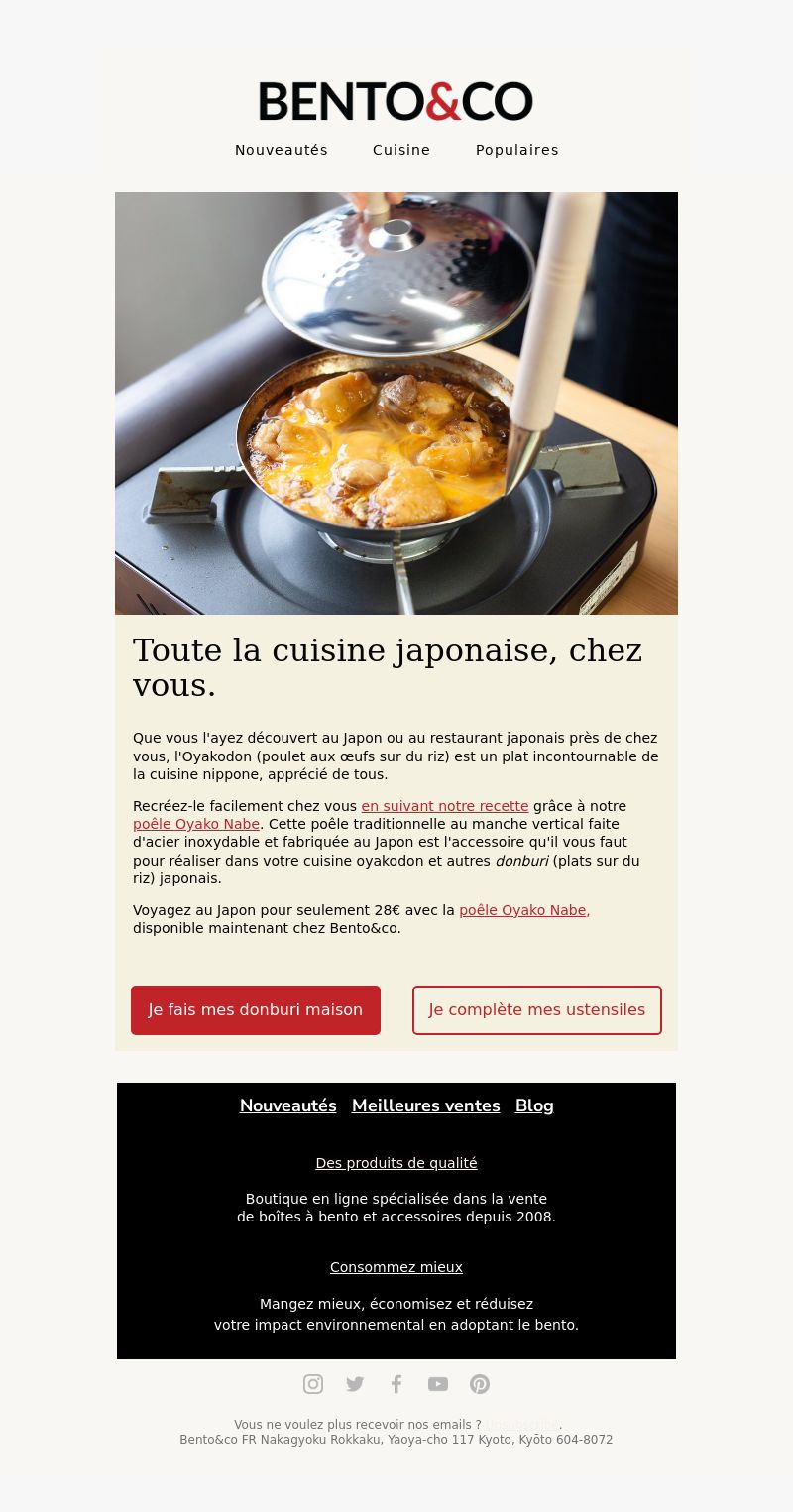This screenshot has width=793, height=1512.
Task: Open the Populaires header link
Action: pyautogui.click(x=517, y=150)
